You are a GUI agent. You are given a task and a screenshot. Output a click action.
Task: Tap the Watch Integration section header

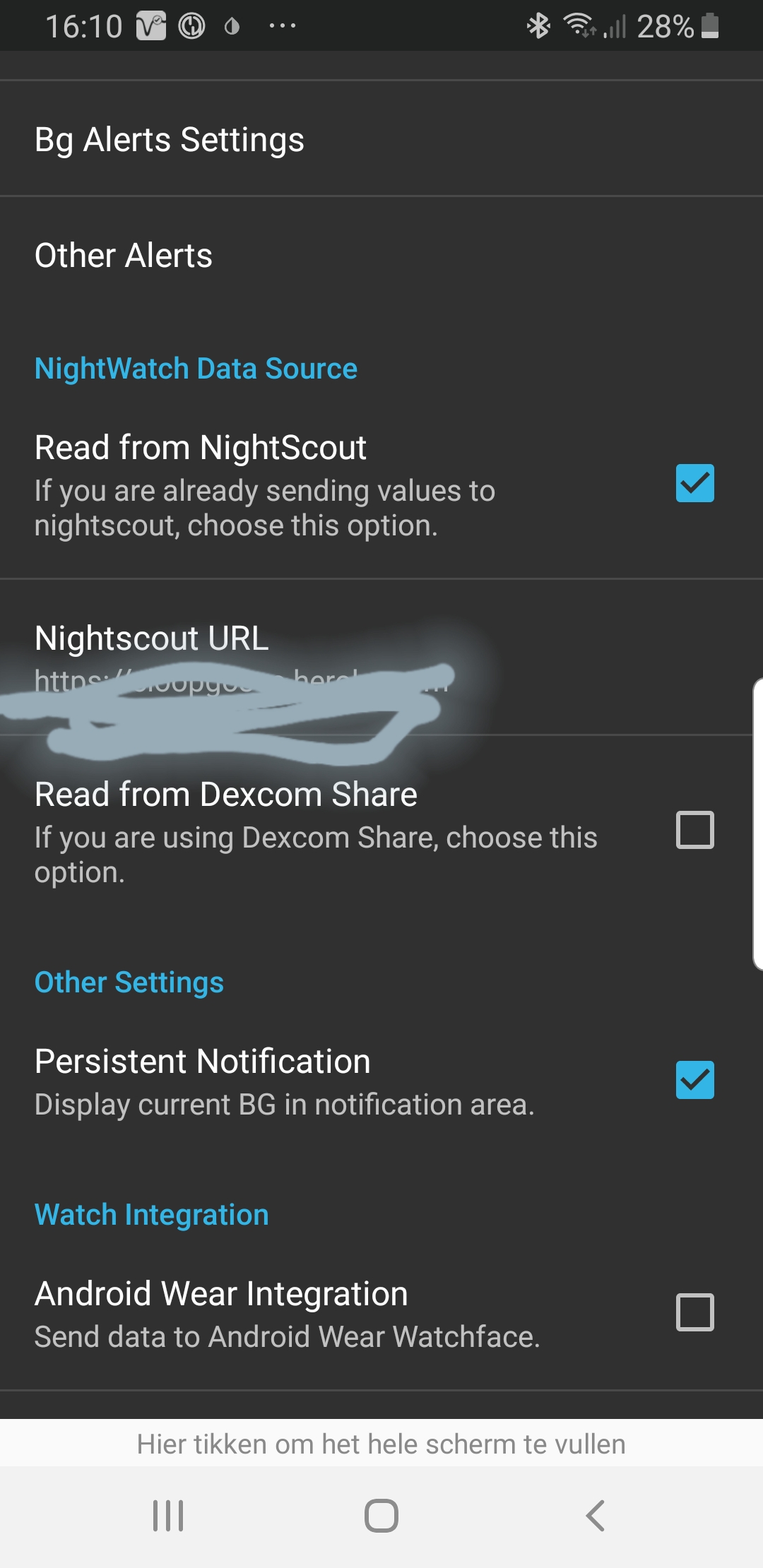pos(151,1214)
